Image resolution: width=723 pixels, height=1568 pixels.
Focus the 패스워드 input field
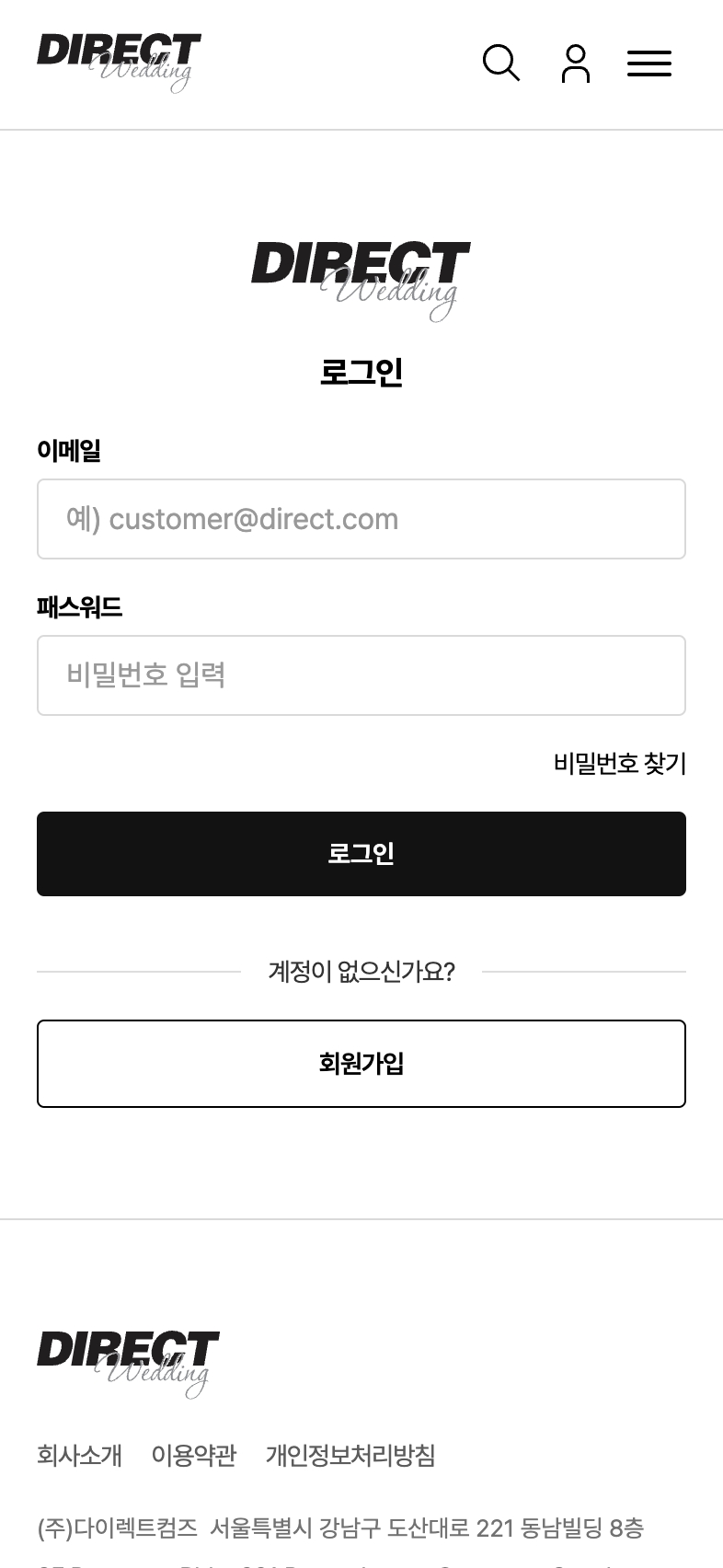point(361,675)
